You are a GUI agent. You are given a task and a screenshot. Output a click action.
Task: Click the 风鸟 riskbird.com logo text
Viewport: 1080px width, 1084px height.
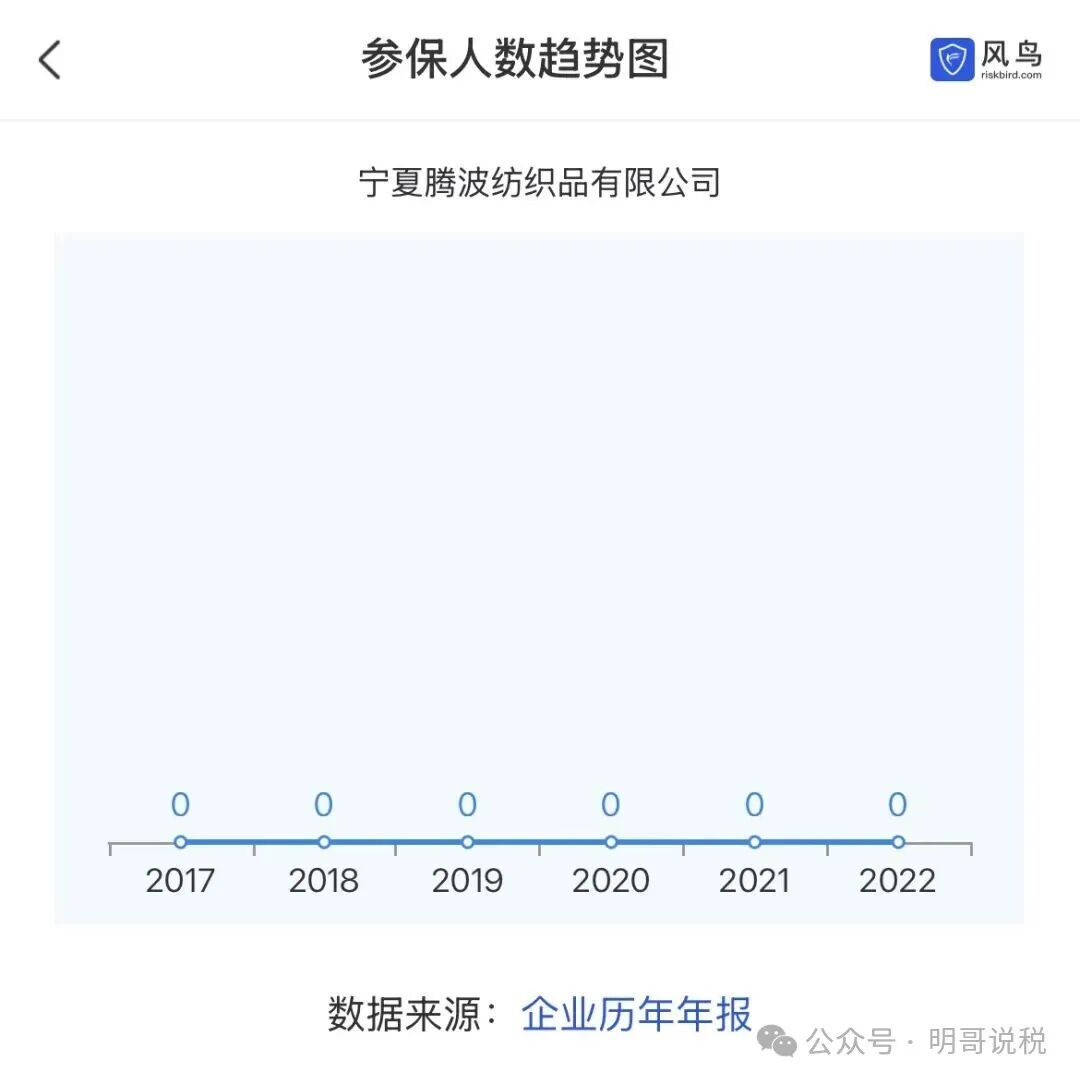click(x=1009, y=58)
